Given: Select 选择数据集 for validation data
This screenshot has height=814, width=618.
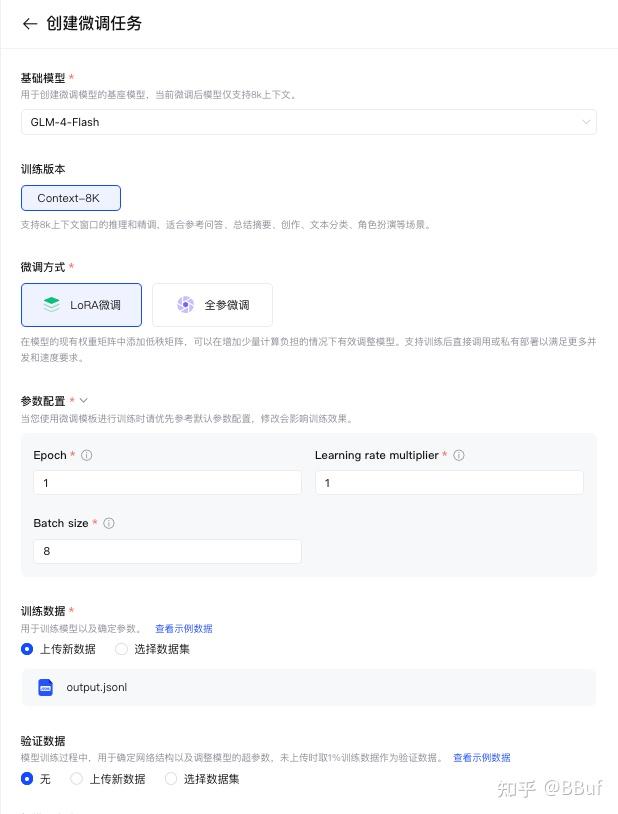Looking at the screenshot, I should coord(171,779).
